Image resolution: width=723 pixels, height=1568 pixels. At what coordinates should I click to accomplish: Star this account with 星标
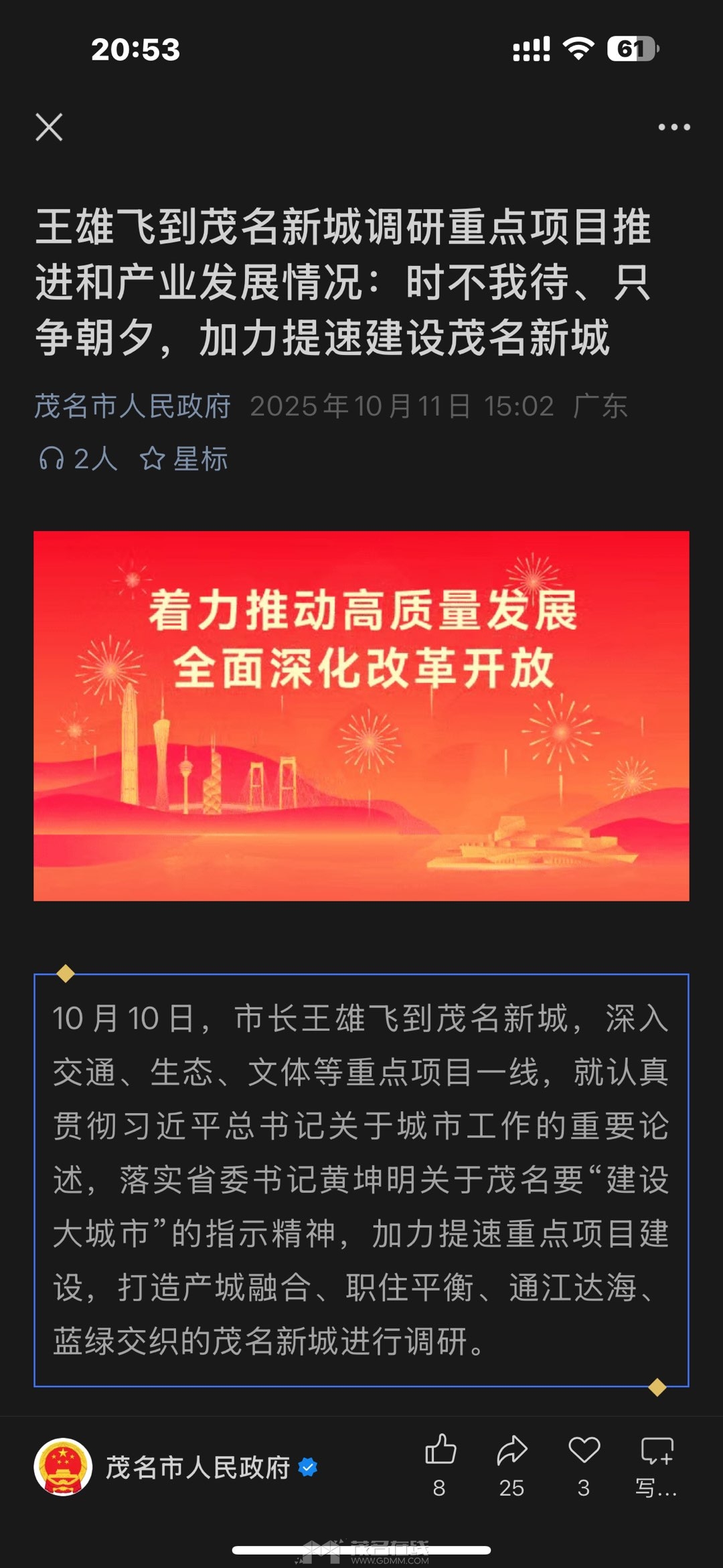tap(184, 459)
